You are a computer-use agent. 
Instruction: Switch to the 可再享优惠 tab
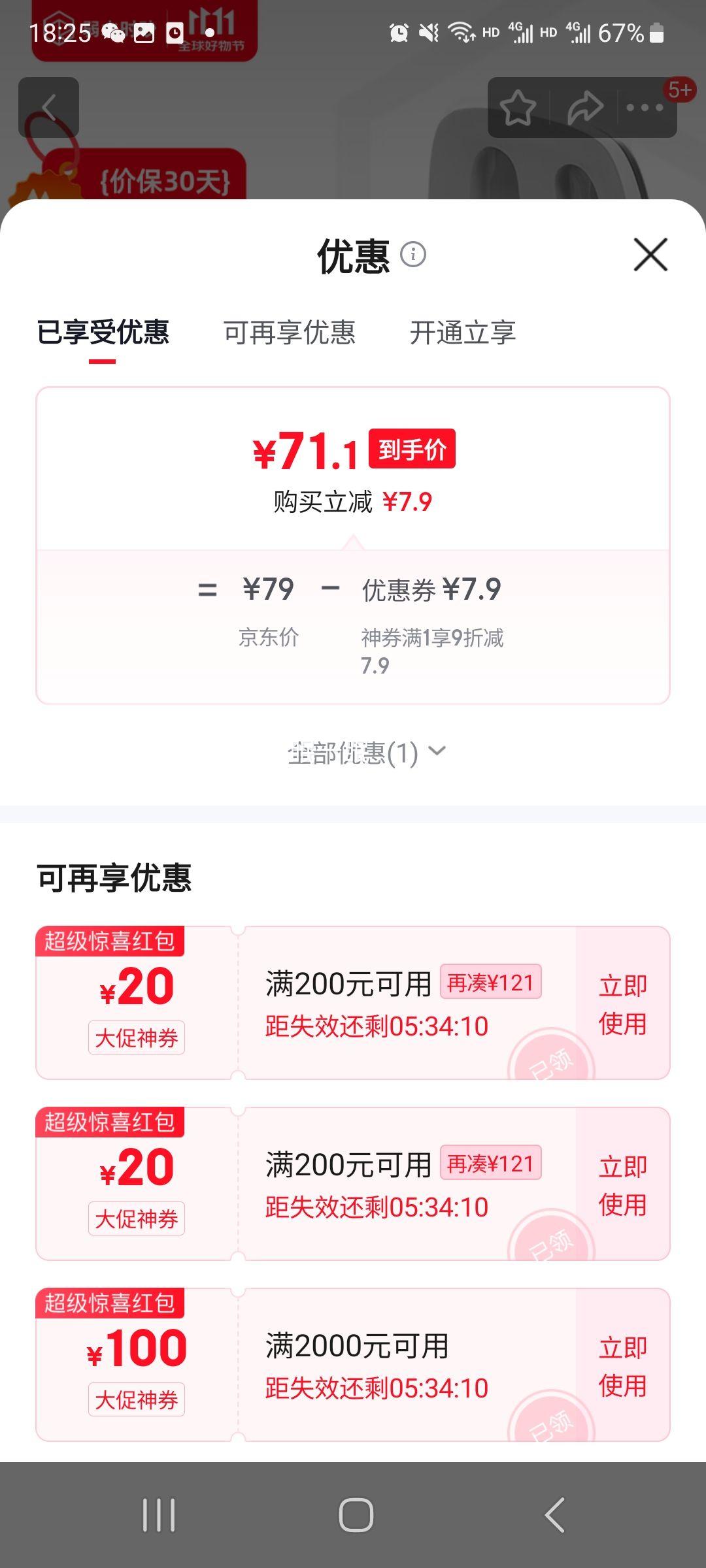(289, 333)
